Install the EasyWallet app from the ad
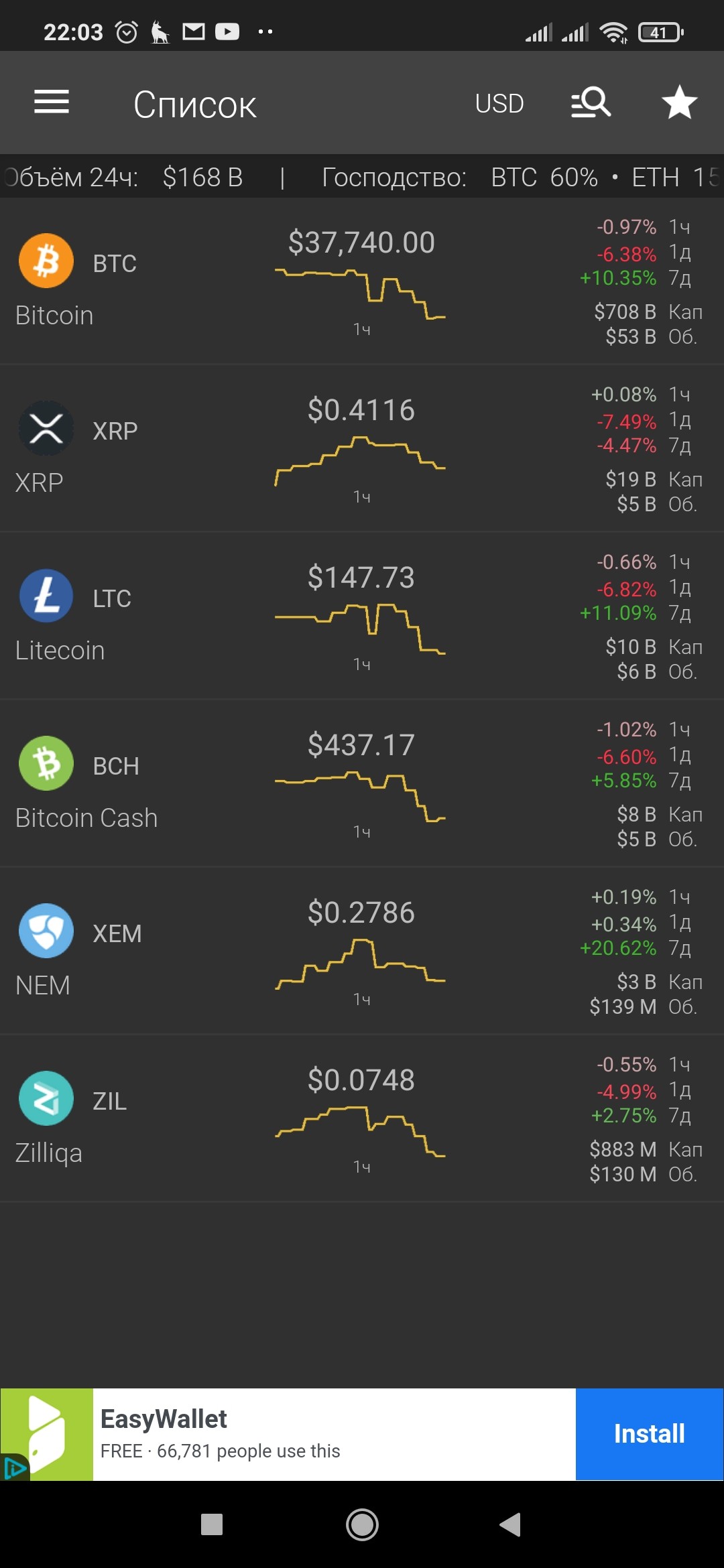This screenshot has width=724, height=1568. [x=649, y=1434]
